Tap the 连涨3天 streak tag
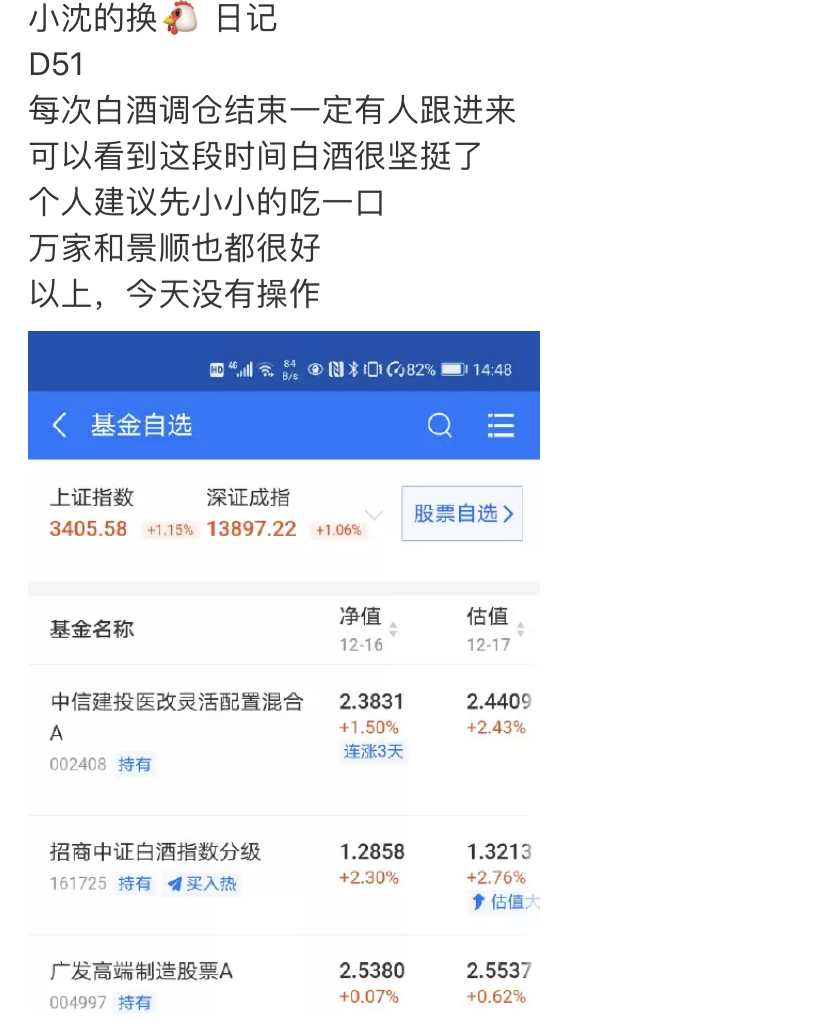This screenshot has height=1030, width=828. coord(373,753)
